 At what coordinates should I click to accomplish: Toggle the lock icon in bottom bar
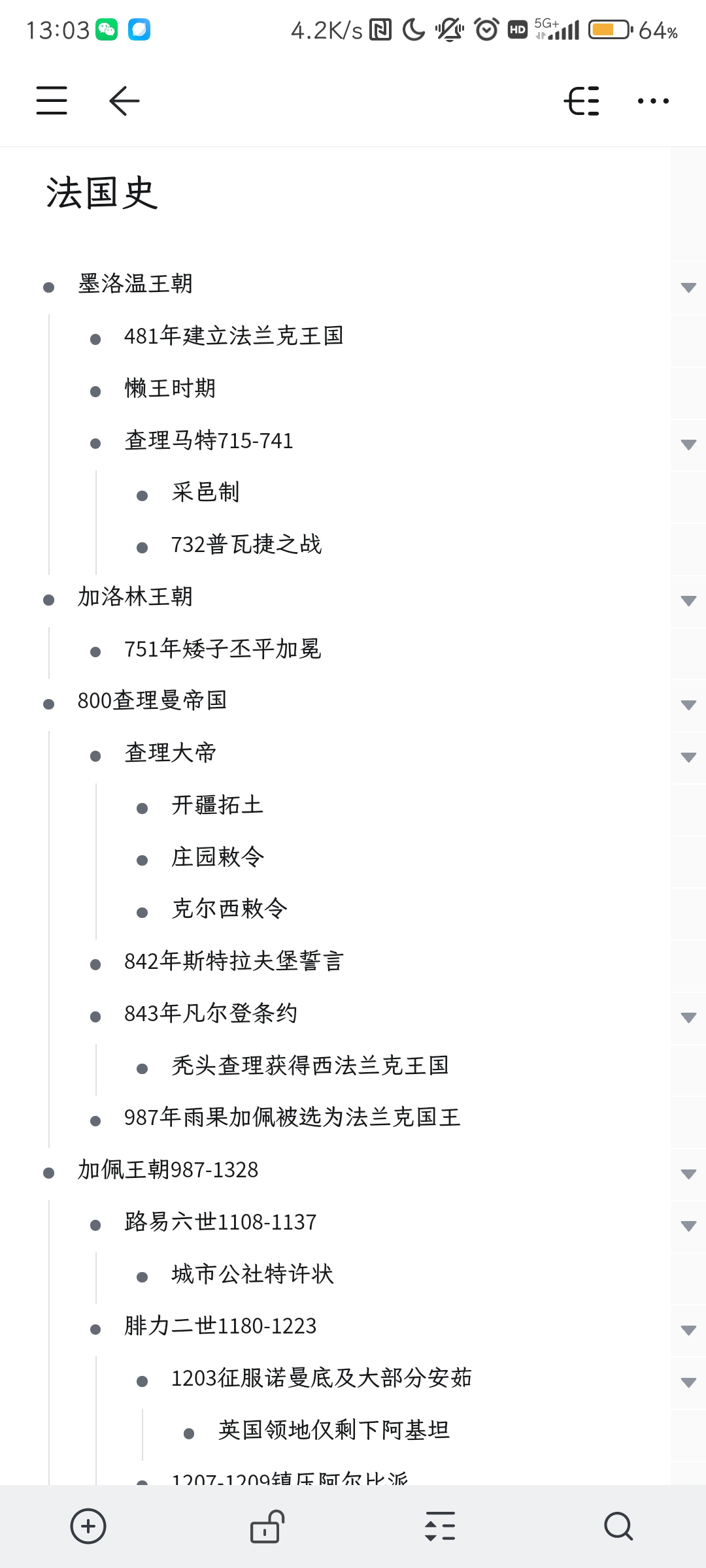pyautogui.click(x=266, y=1526)
